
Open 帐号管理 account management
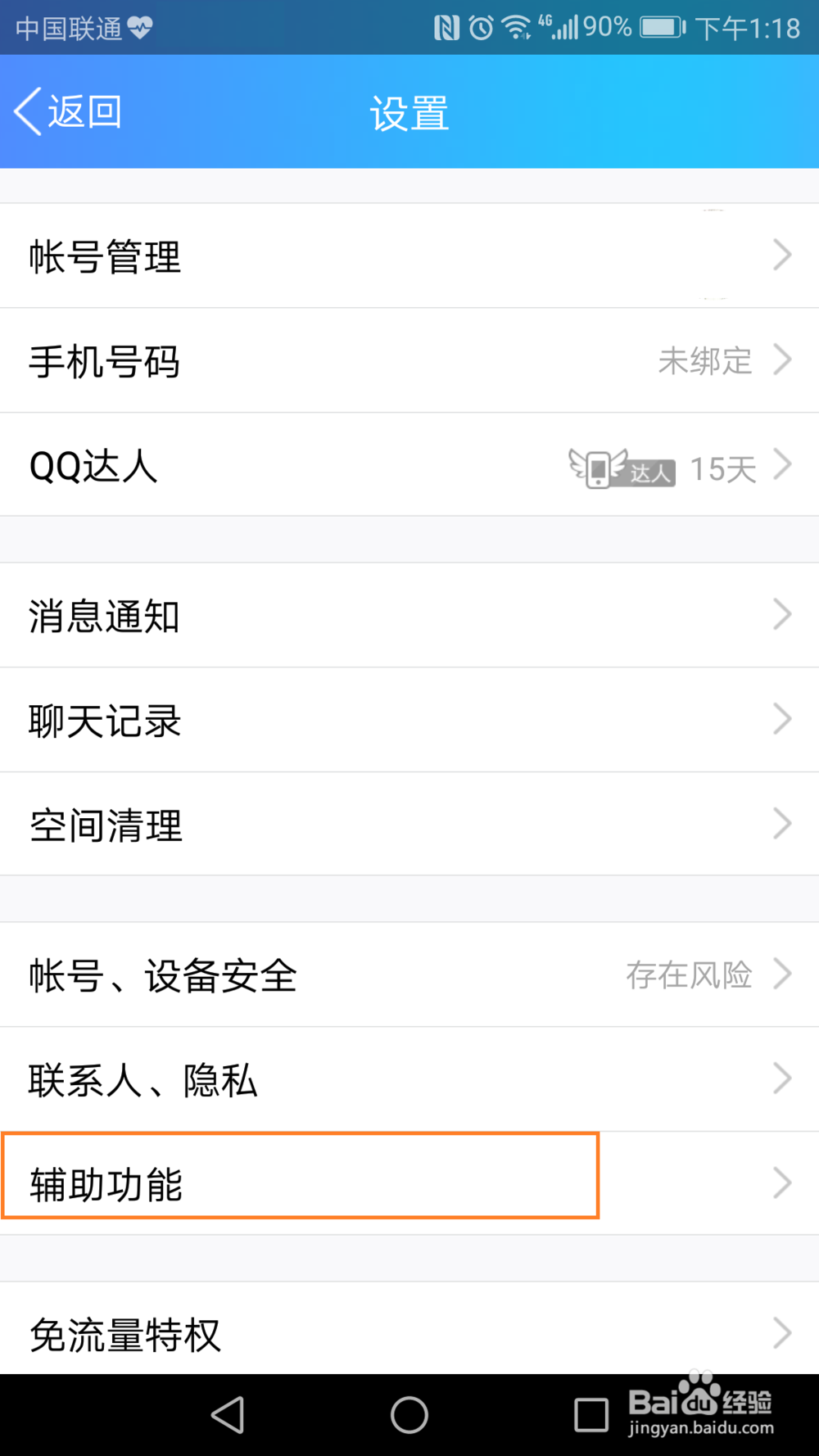pos(409,256)
